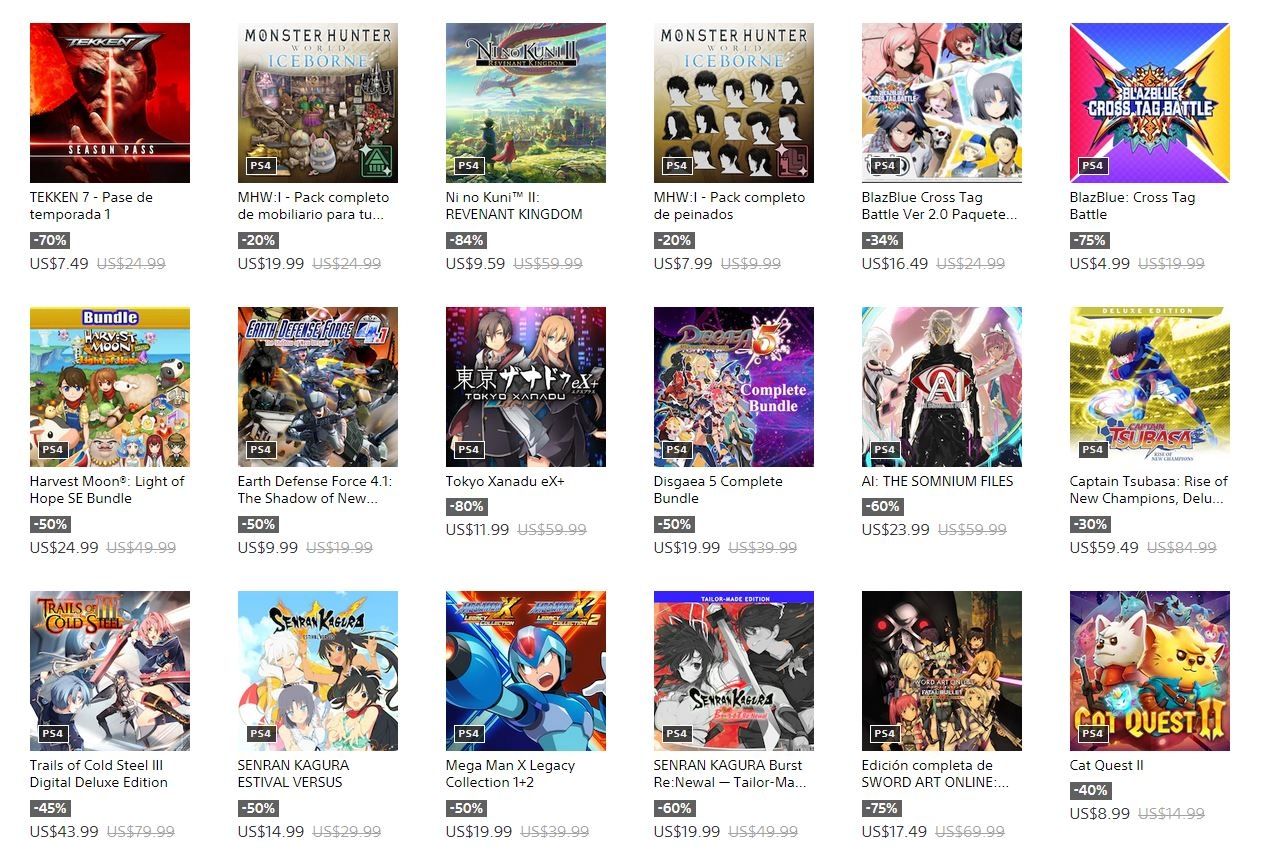This screenshot has width=1277, height=862.
Task: View AI: THE SOMNIUM FILES
Action: (x=942, y=387)
